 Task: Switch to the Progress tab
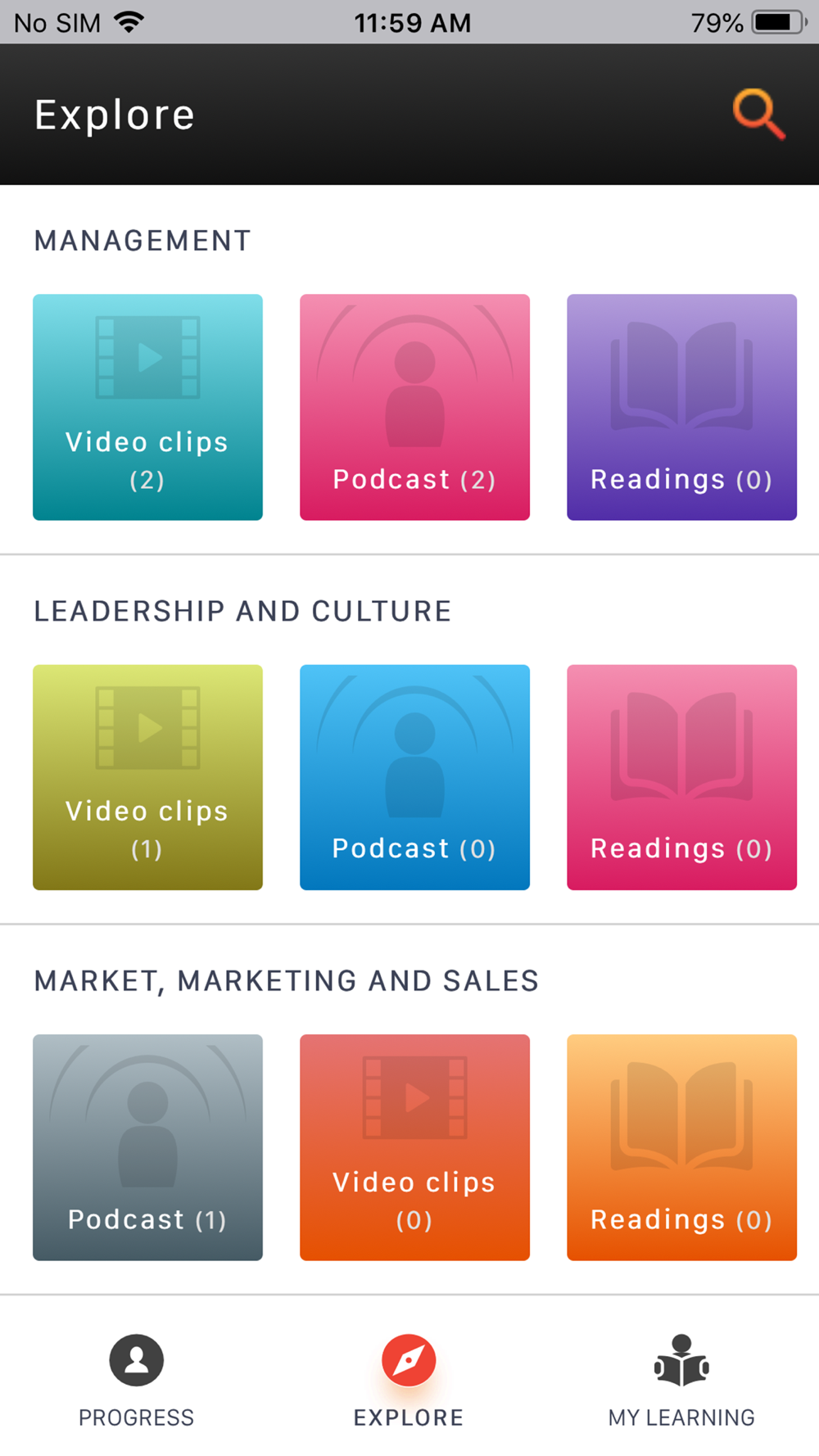tap(136, 1379)
